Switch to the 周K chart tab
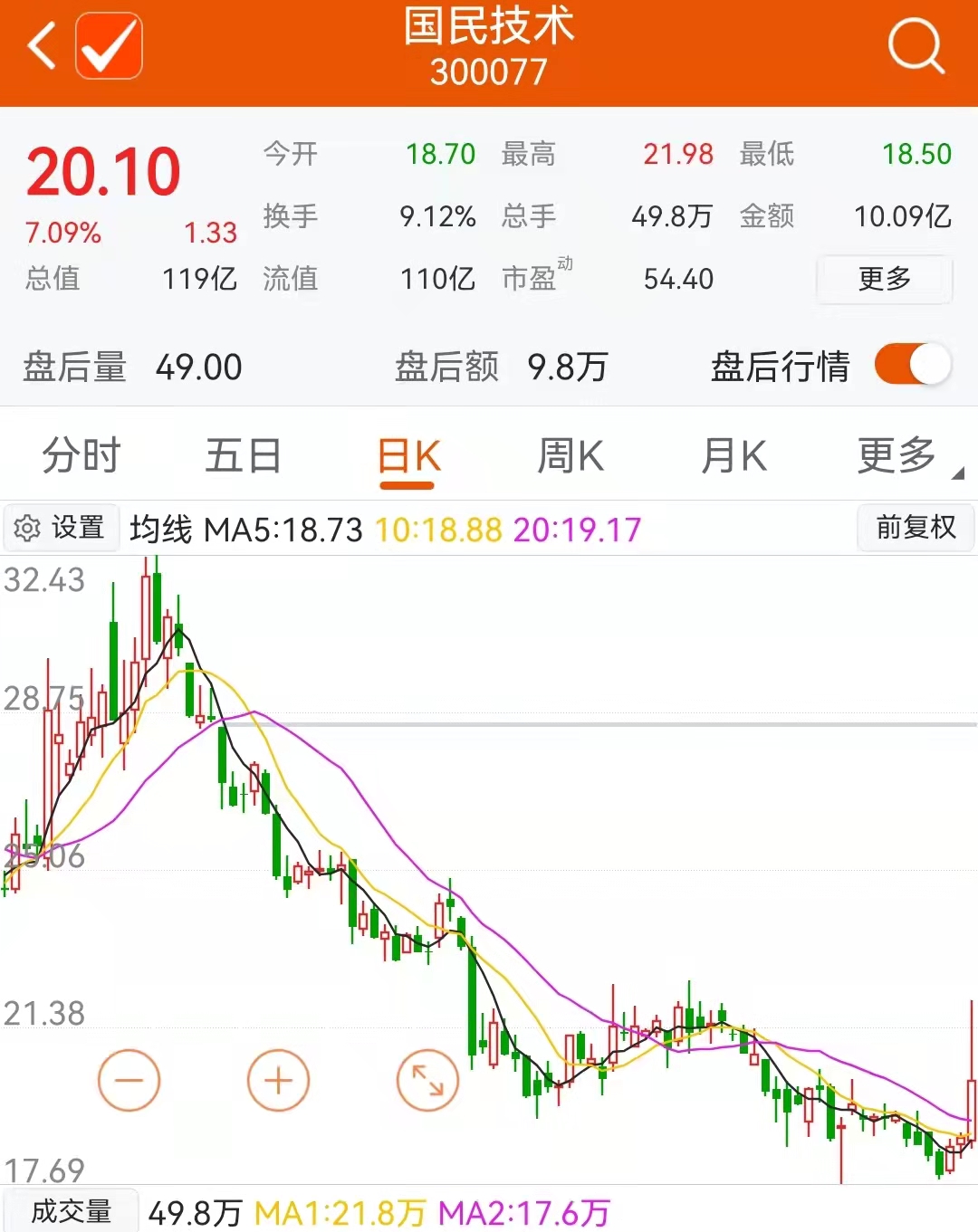 570,455
